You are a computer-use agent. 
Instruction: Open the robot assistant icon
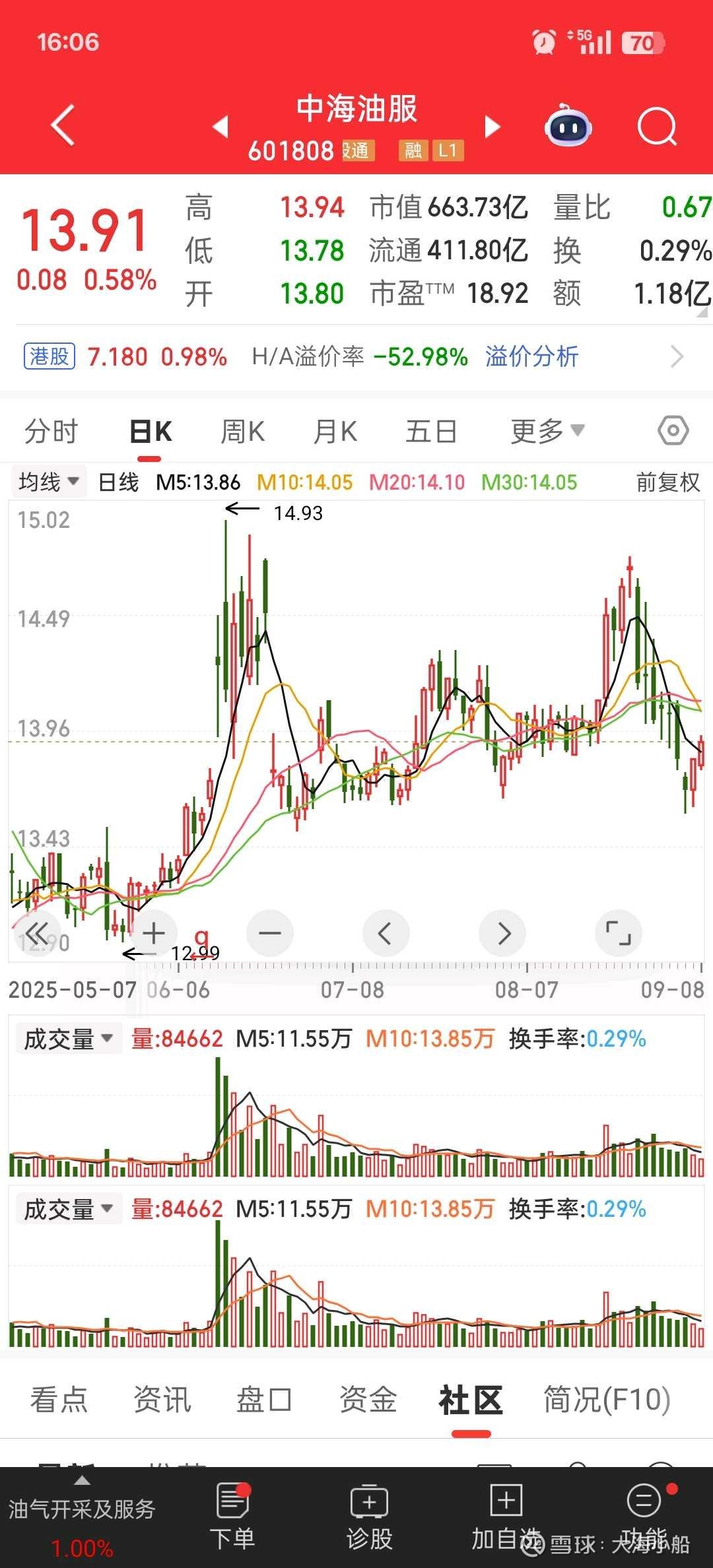tap(568, 126)
